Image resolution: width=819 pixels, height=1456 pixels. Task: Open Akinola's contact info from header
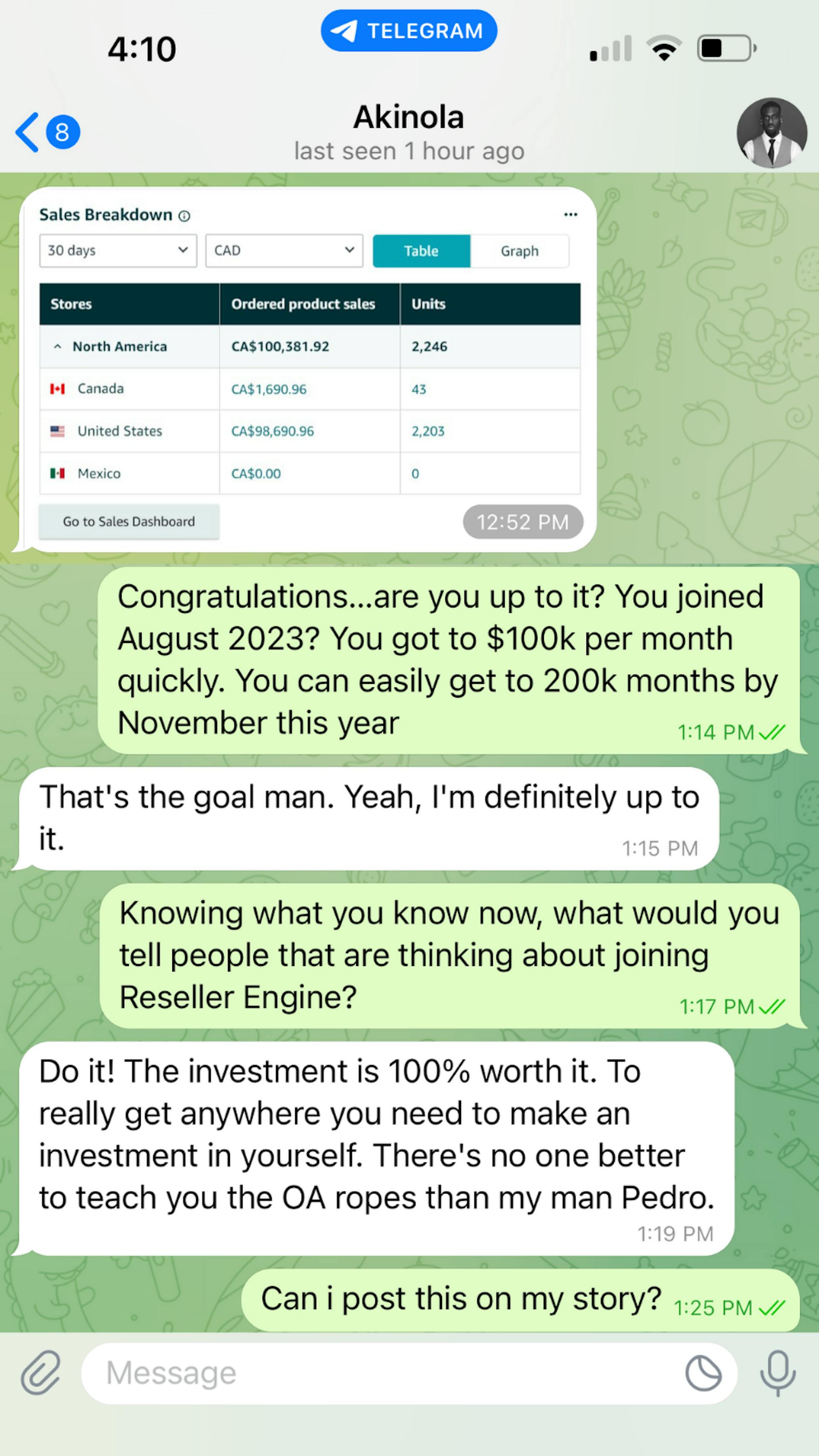pyautogui.click(x=409, y=132)
